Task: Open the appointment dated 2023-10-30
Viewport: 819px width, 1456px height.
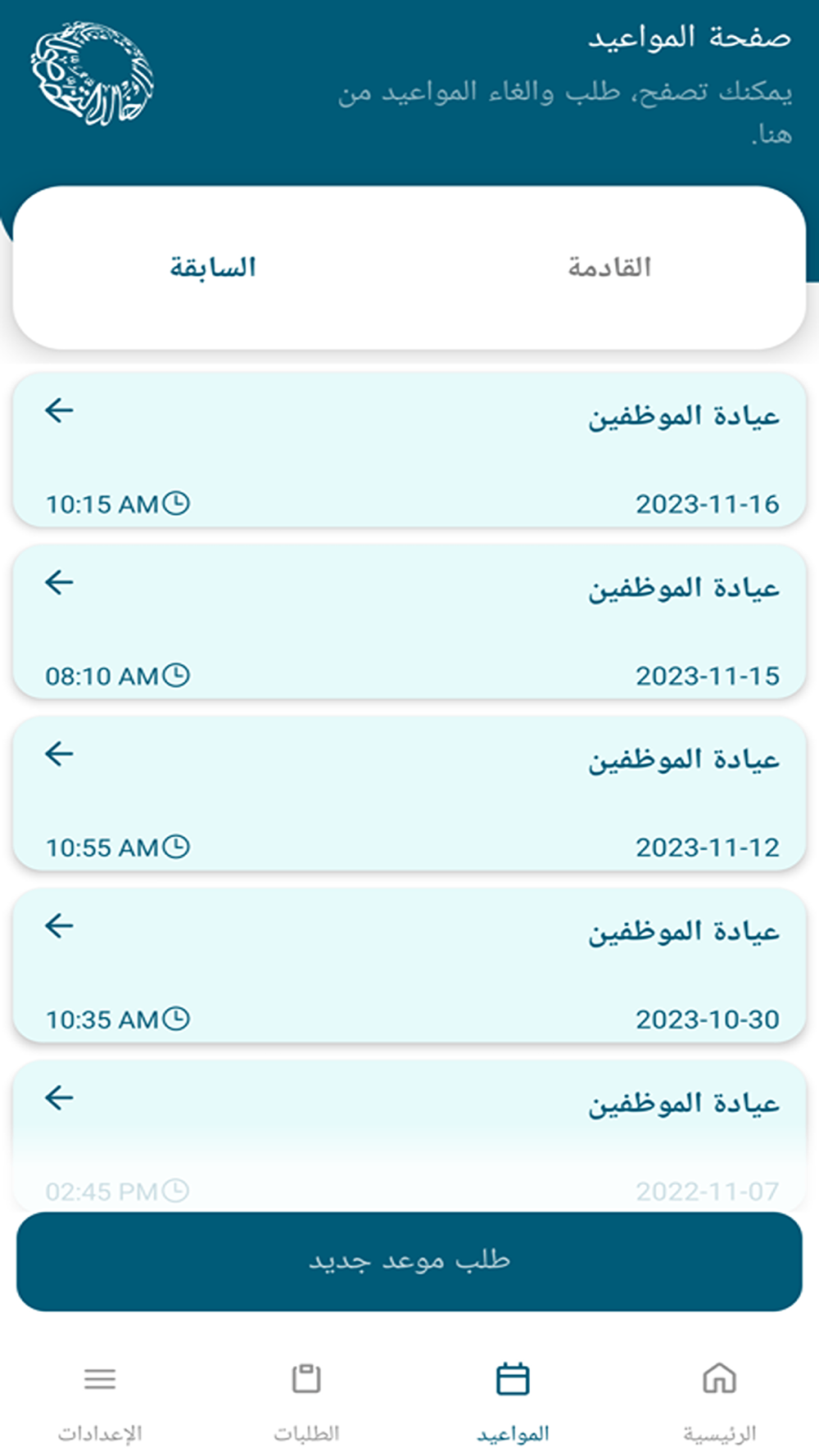Action: (409, 965)
